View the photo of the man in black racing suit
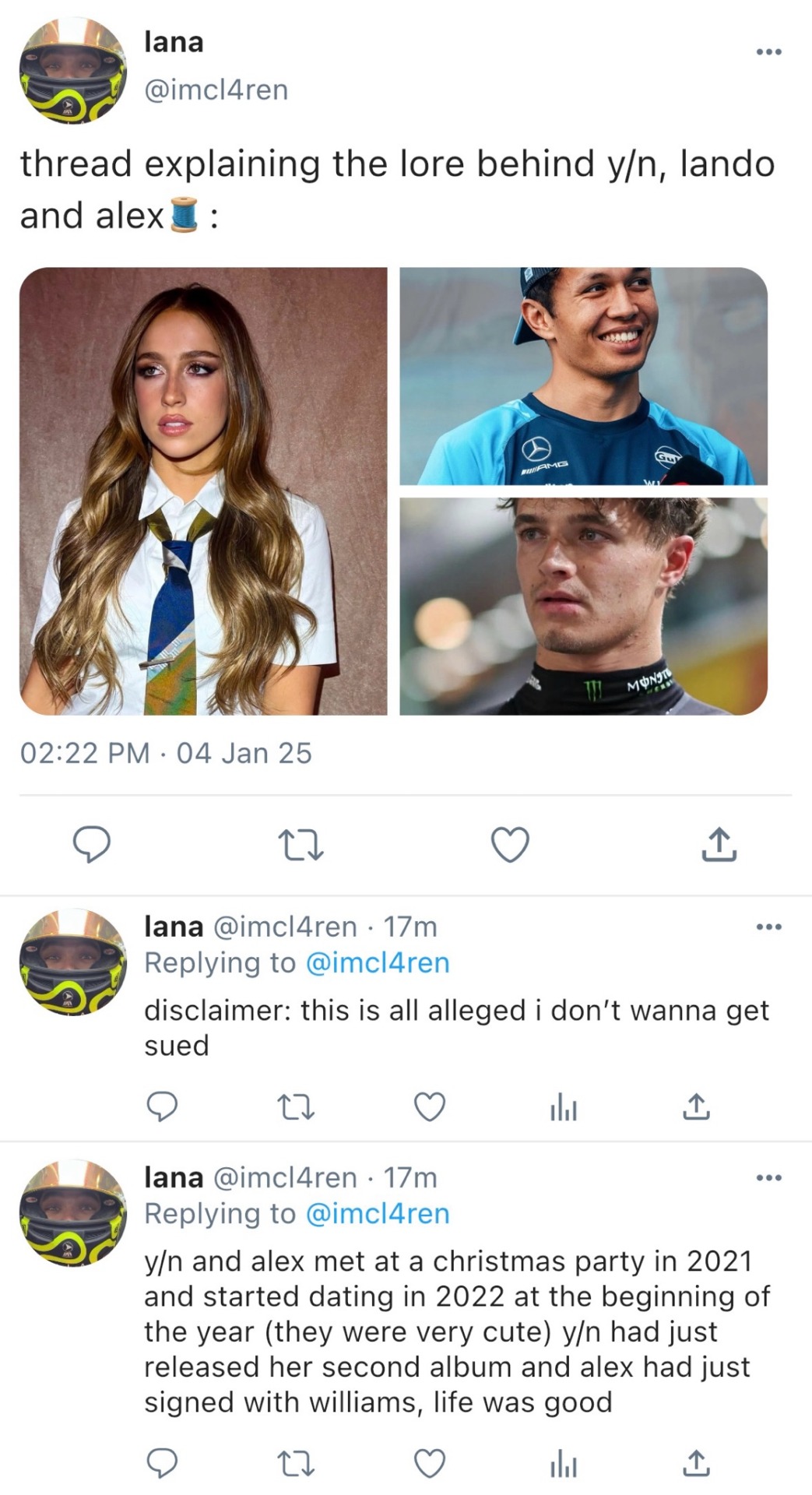Image resolution: width=812 pixels, height=1495 pixels. click(583, 606)
